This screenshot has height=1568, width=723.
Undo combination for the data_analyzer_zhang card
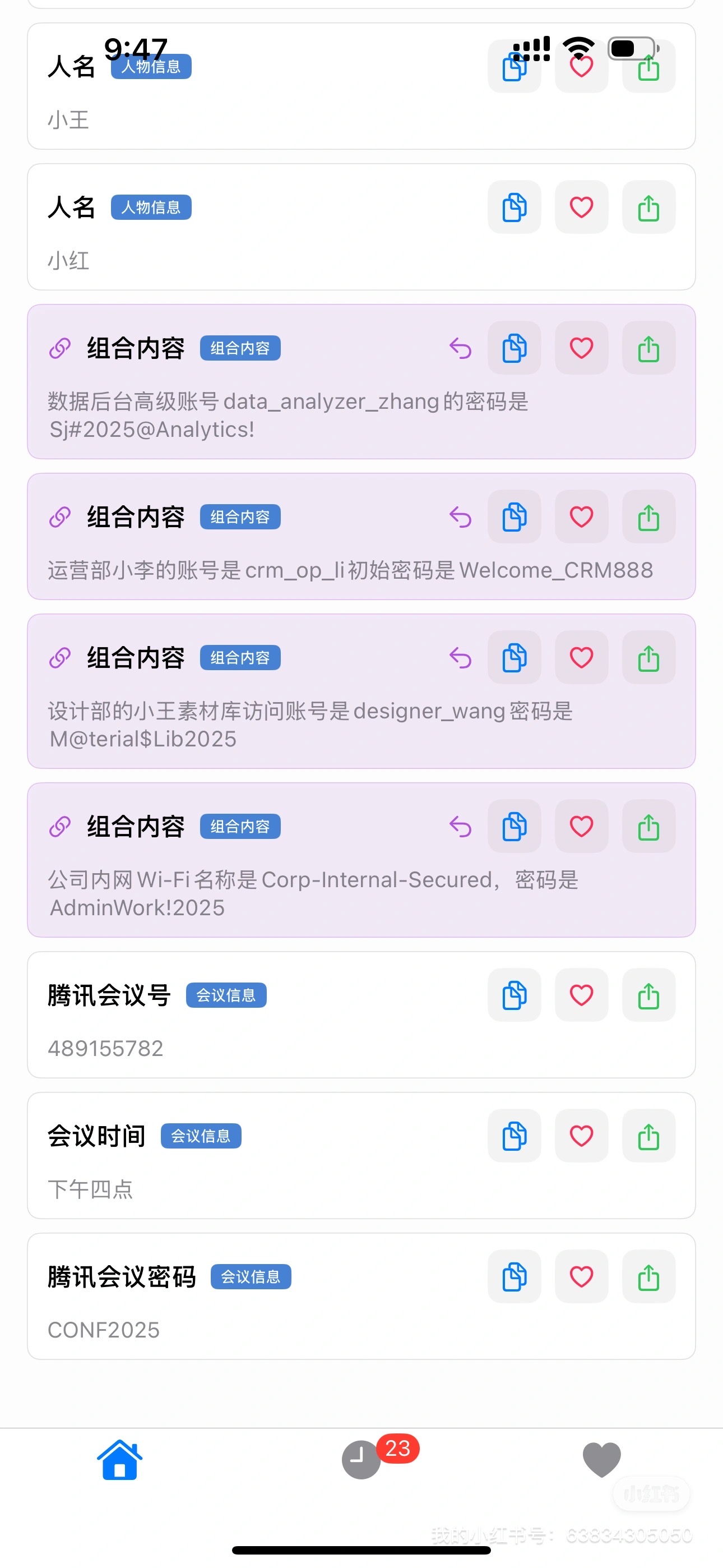tap(460, 348)
